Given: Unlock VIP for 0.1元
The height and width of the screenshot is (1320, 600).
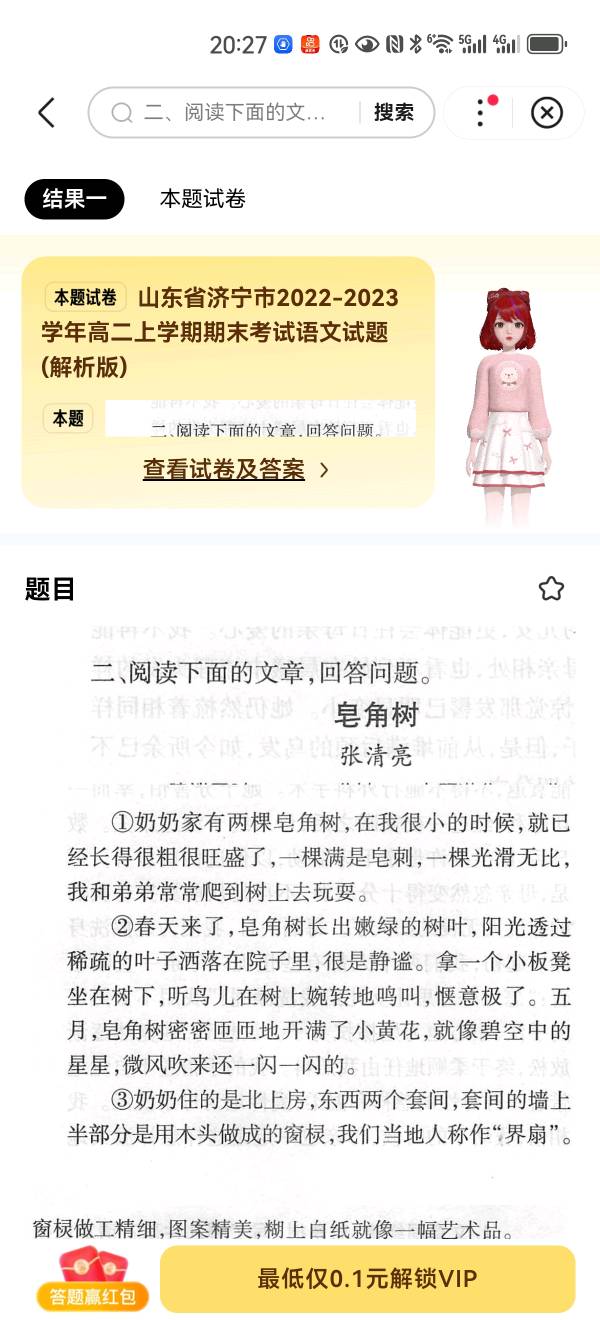Looking at the screenshot, I should [x=367, y=1278].
